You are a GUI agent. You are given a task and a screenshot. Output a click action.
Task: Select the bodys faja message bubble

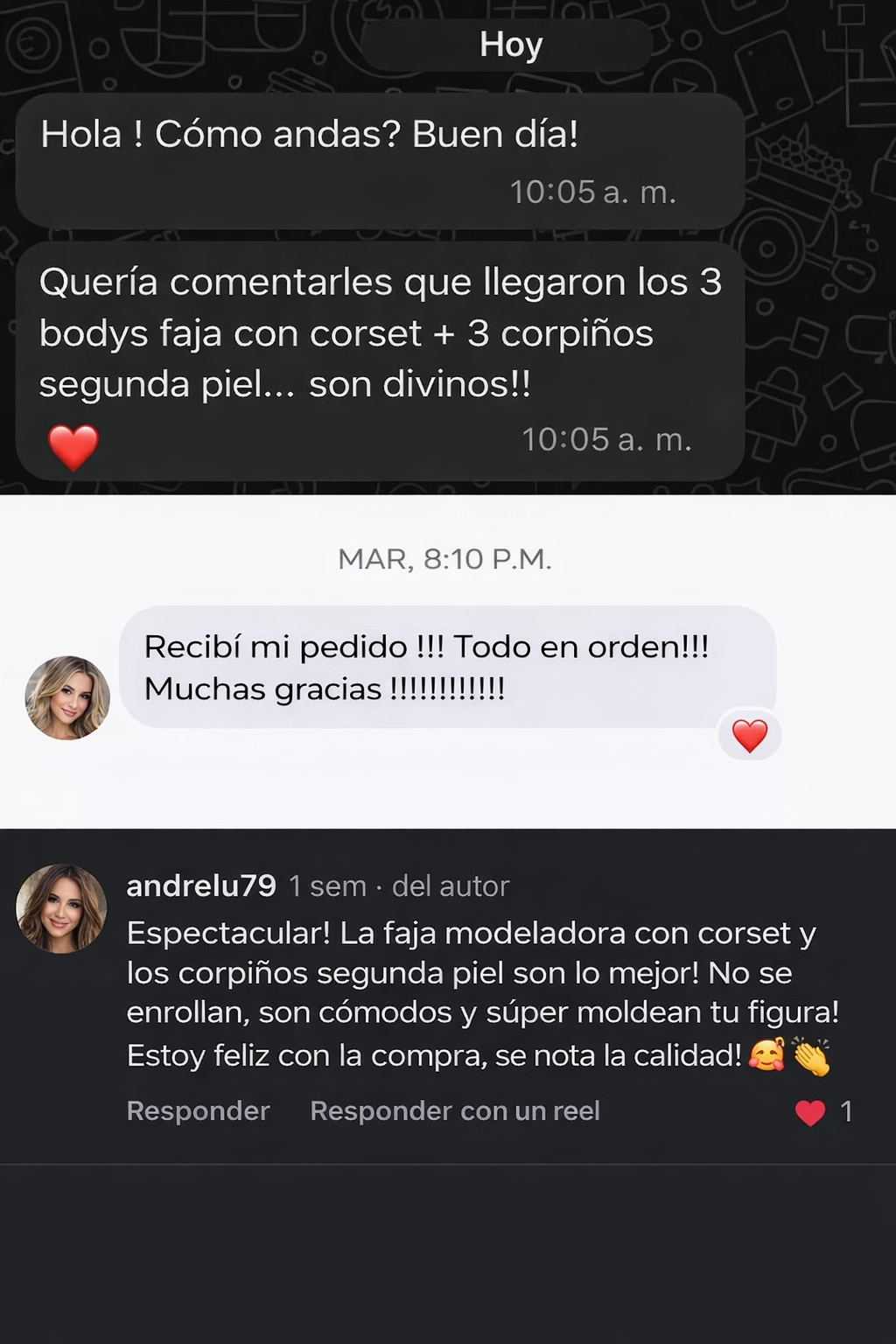tap(376, 350)
